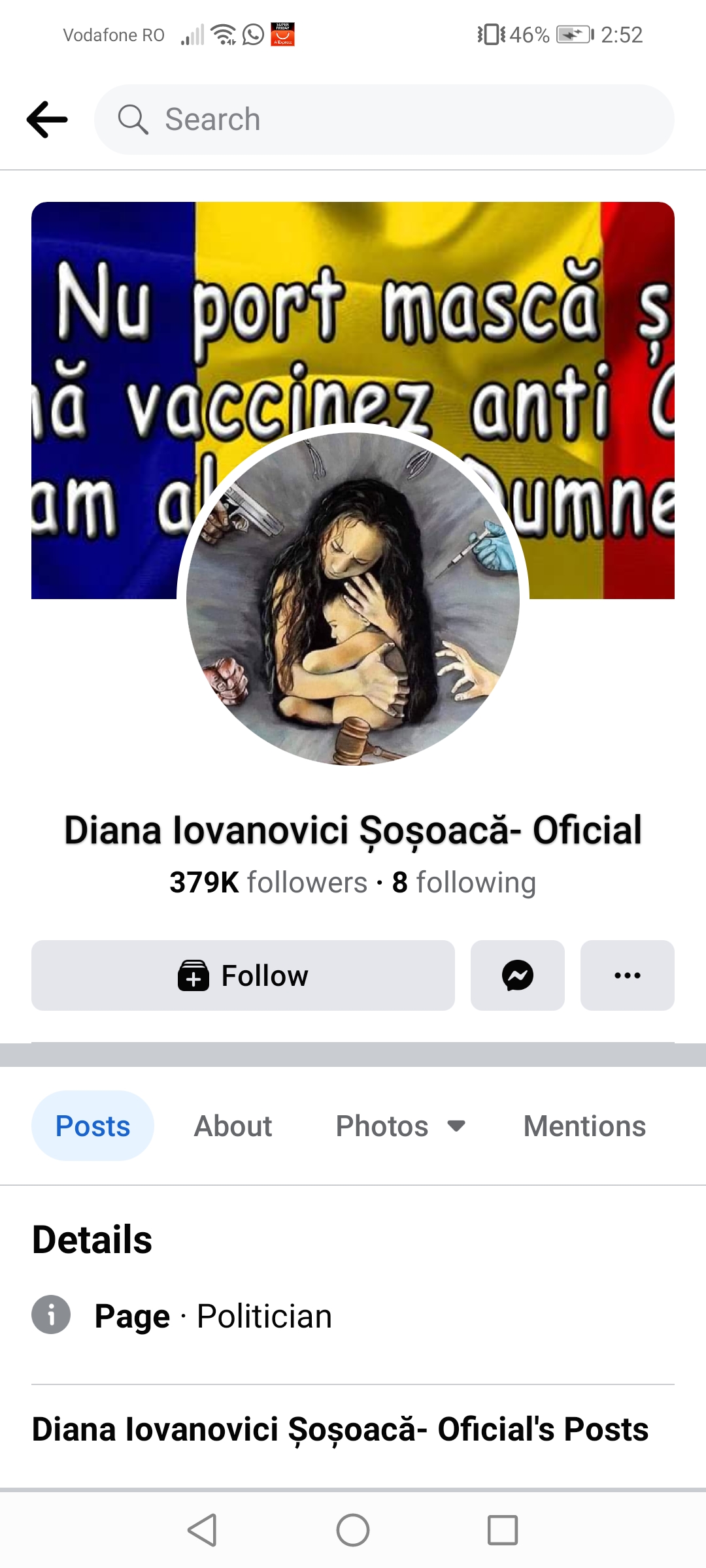
Task: Open the three-dot more options menu
Action: (x=626, y=975)
